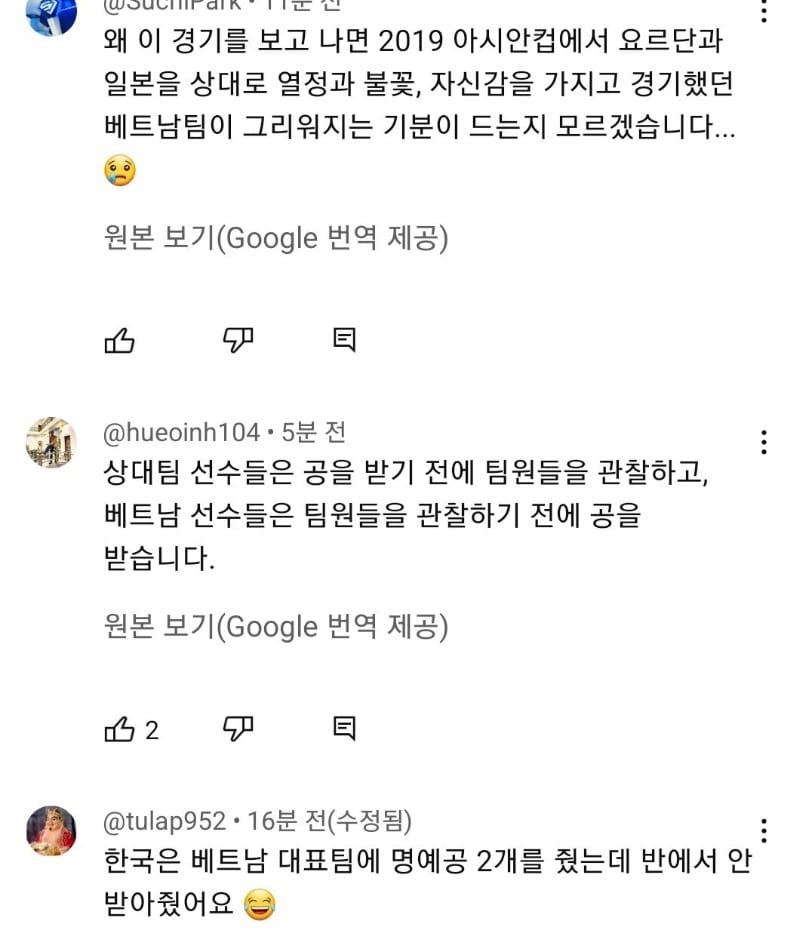Dislike the comment by @hueoinh104
This screenshot has height=945, width=802.
(237, 729)
